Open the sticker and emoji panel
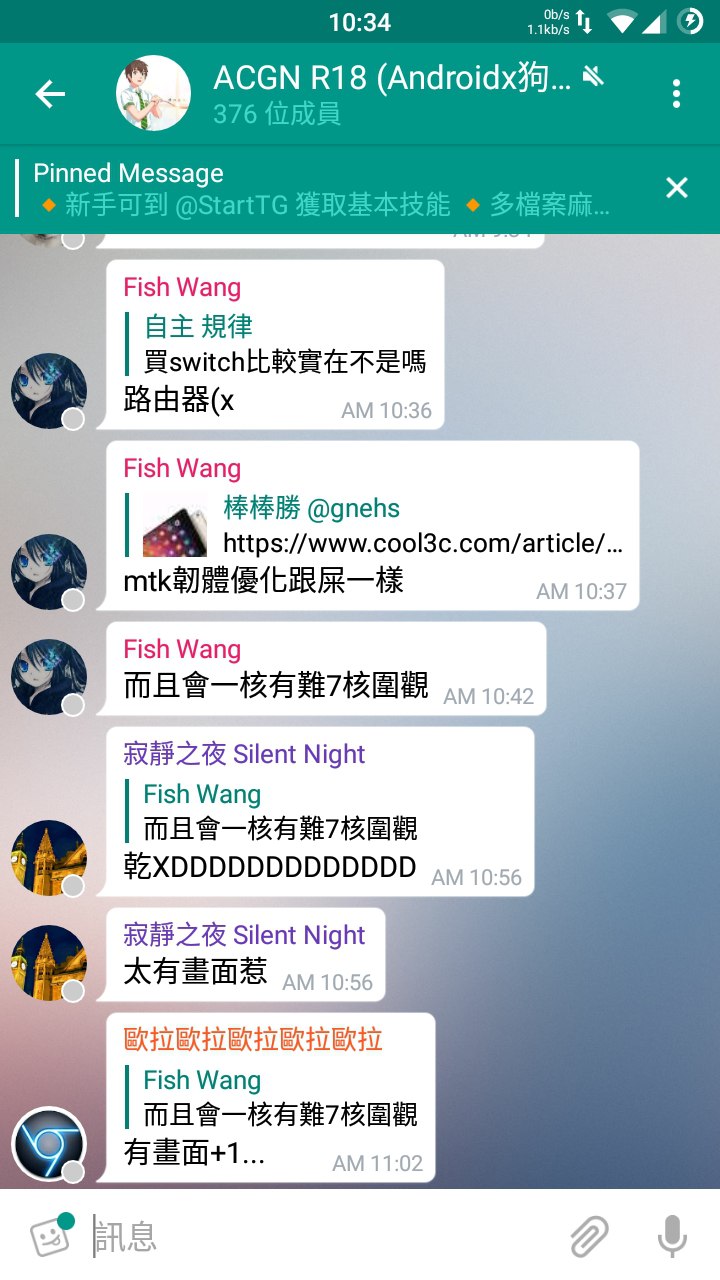The width and height of the screenshot is (720, 1280). click(x=50, y=1237)
